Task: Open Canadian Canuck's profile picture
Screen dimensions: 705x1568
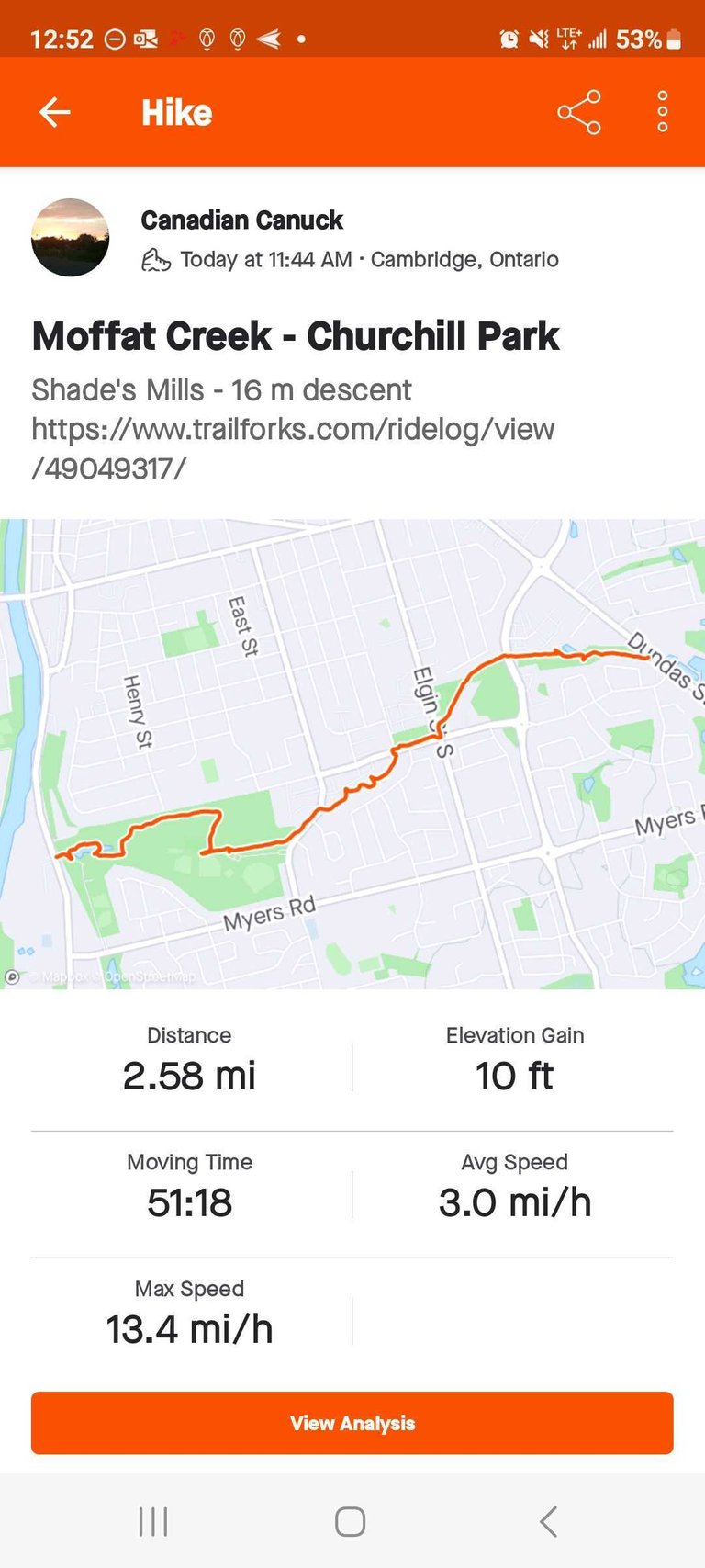Action: pos(71,238)
